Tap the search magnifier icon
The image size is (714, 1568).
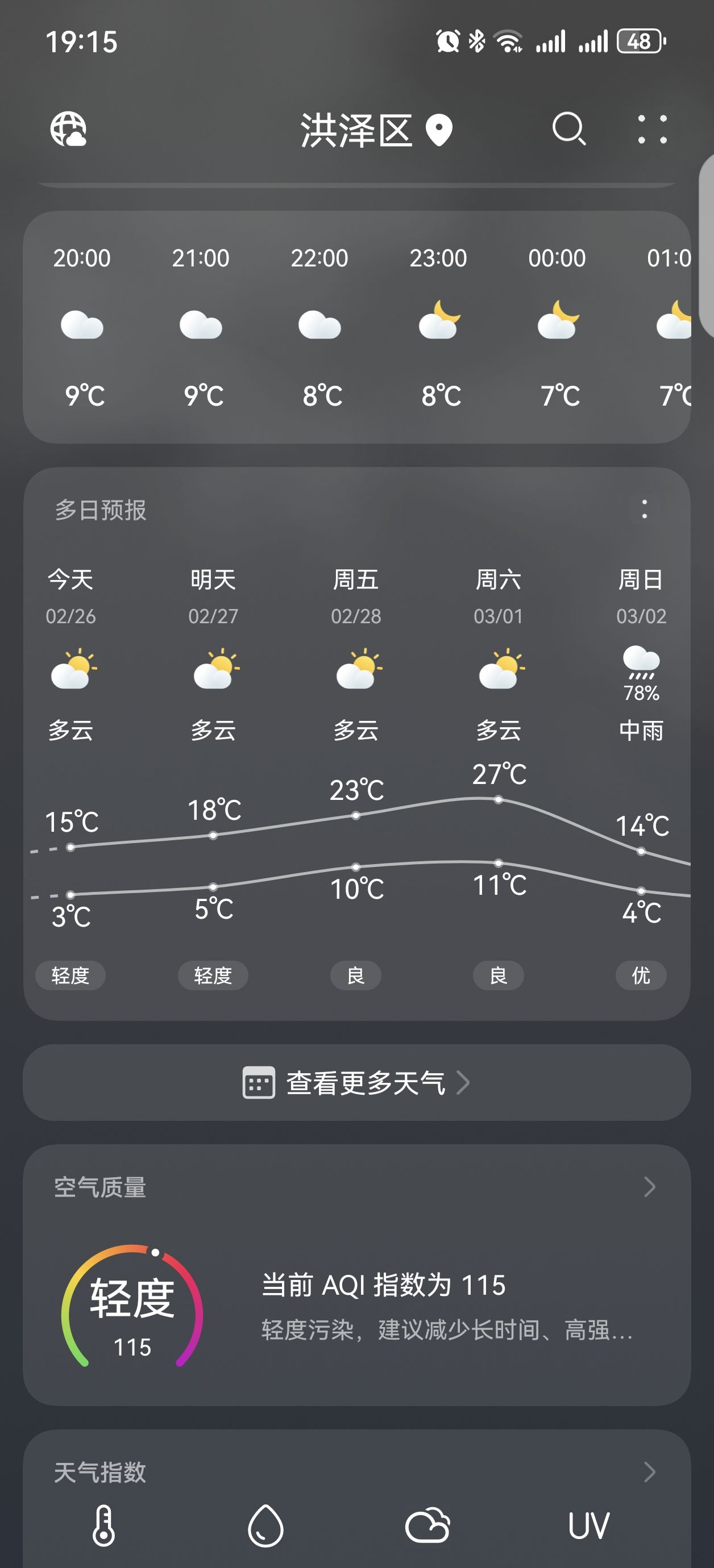[569, 129]
